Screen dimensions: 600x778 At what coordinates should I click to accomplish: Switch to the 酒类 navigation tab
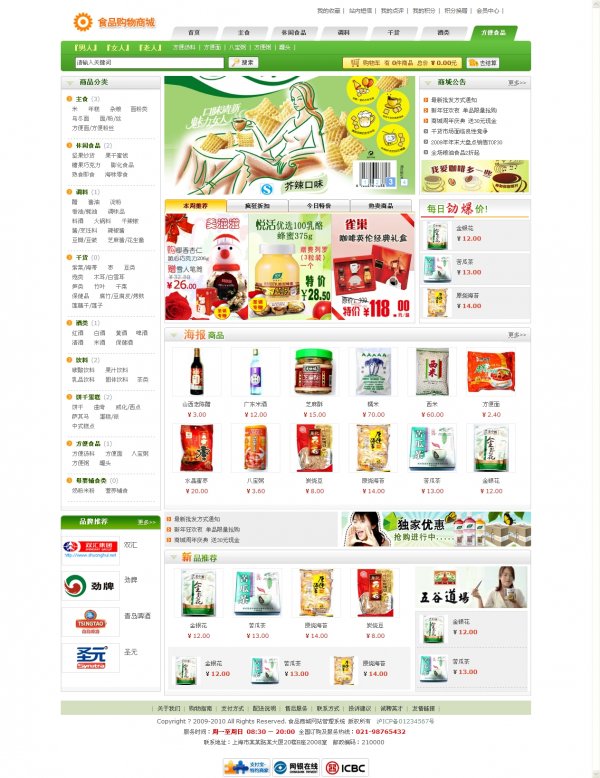tap(443, 33)
